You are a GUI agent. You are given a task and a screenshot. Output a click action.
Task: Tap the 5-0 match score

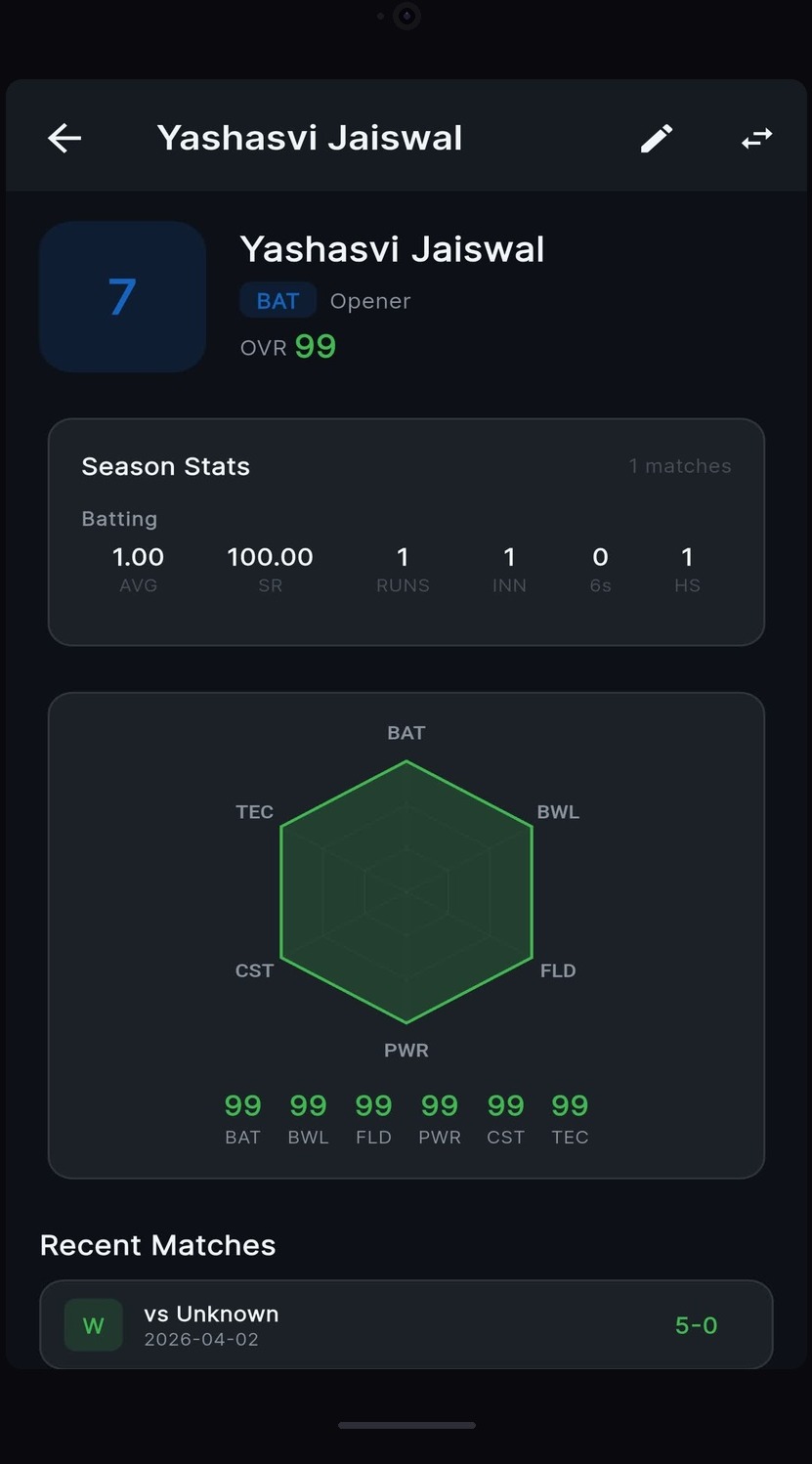click(696, 1324)
